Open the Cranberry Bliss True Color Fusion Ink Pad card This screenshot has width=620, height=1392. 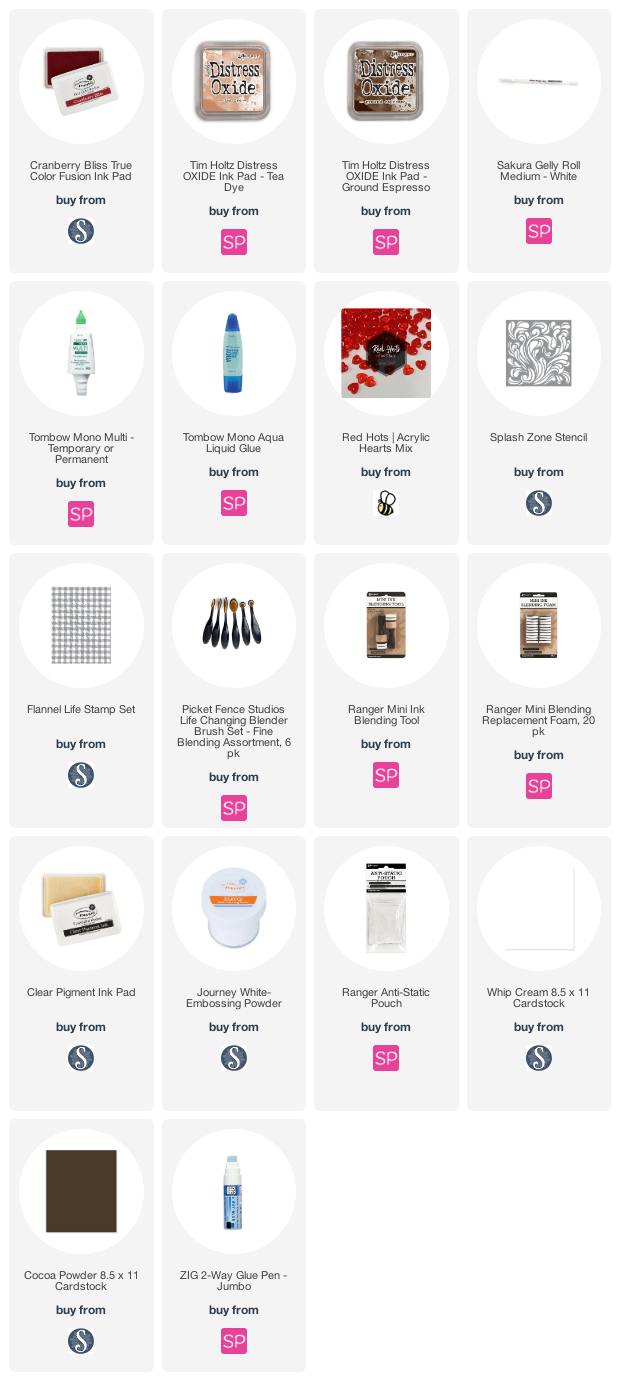tap(81, 141)
